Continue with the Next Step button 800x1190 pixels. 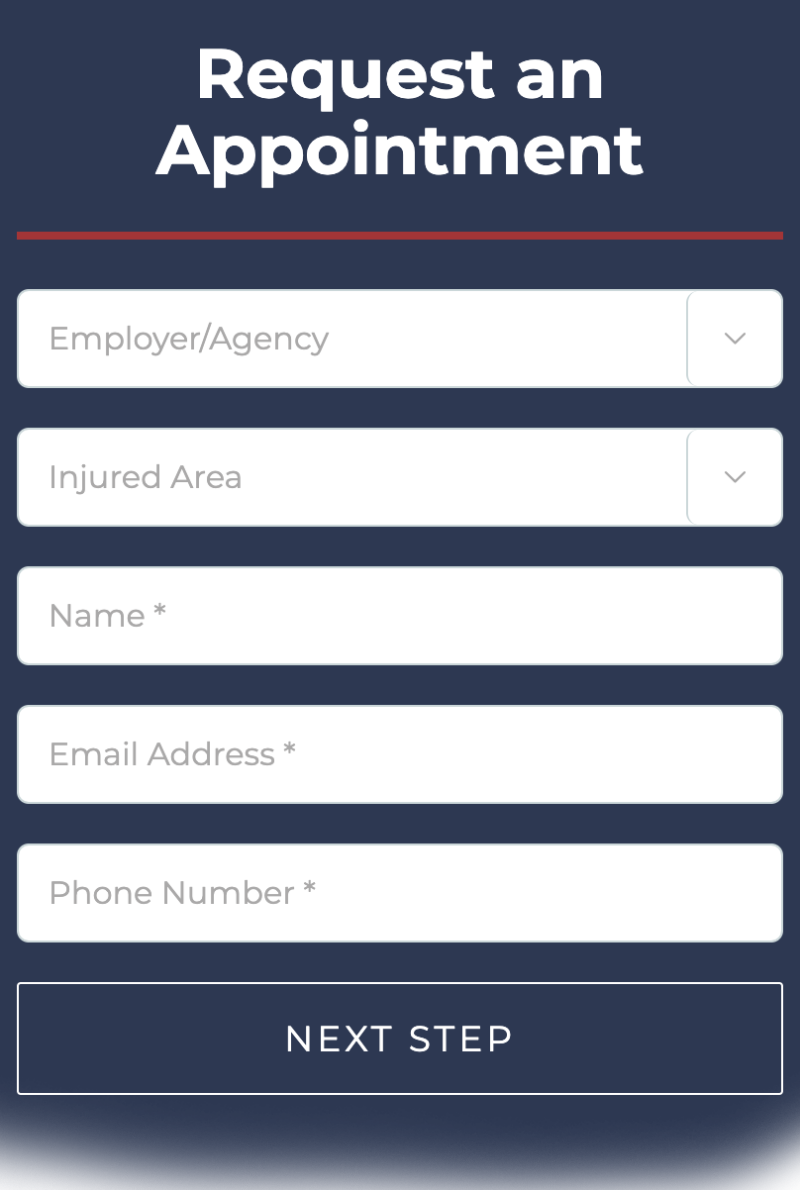tap(400, 1038)
